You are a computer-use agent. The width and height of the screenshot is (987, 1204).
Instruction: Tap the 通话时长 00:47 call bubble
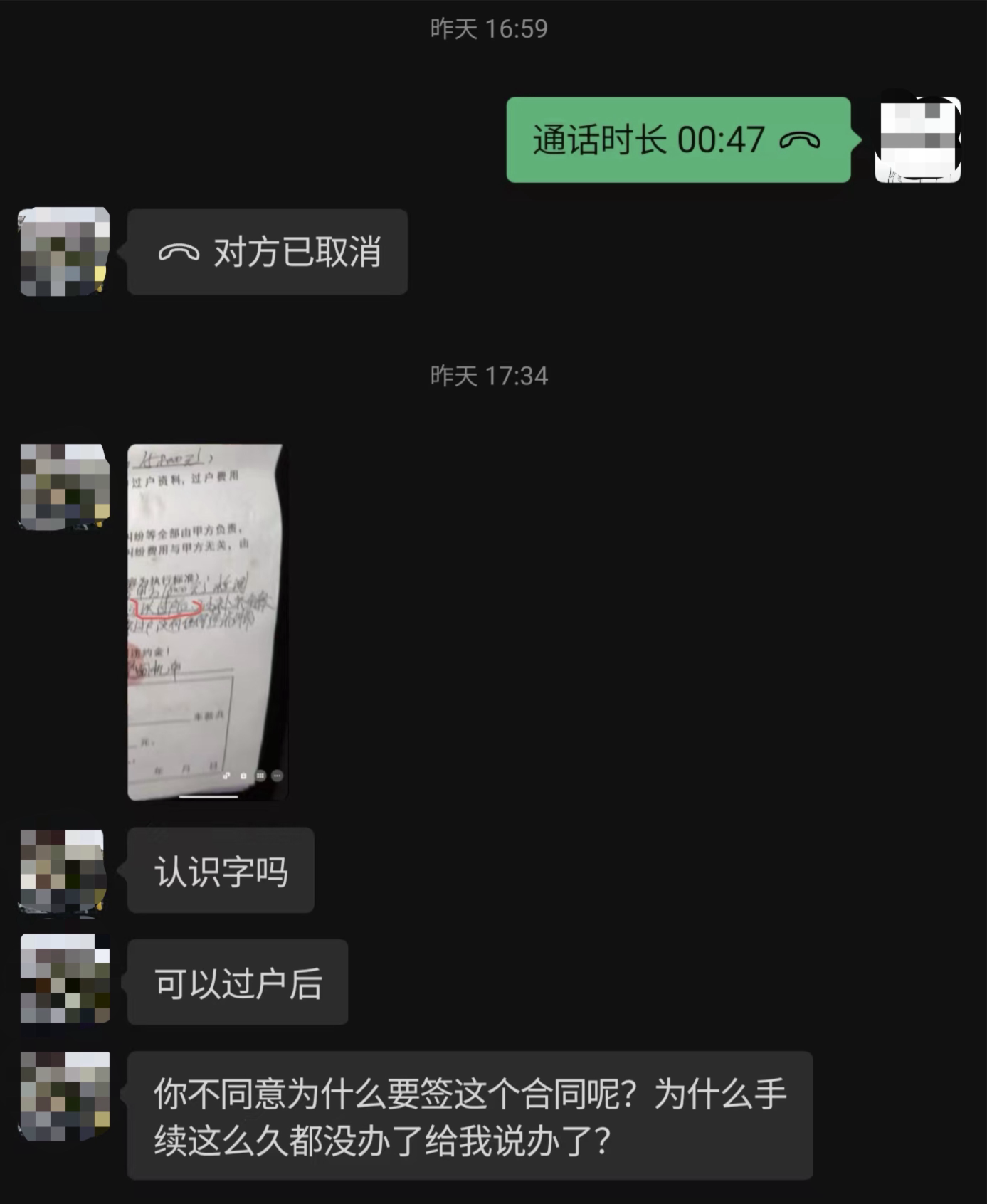[x=677, y=139]
